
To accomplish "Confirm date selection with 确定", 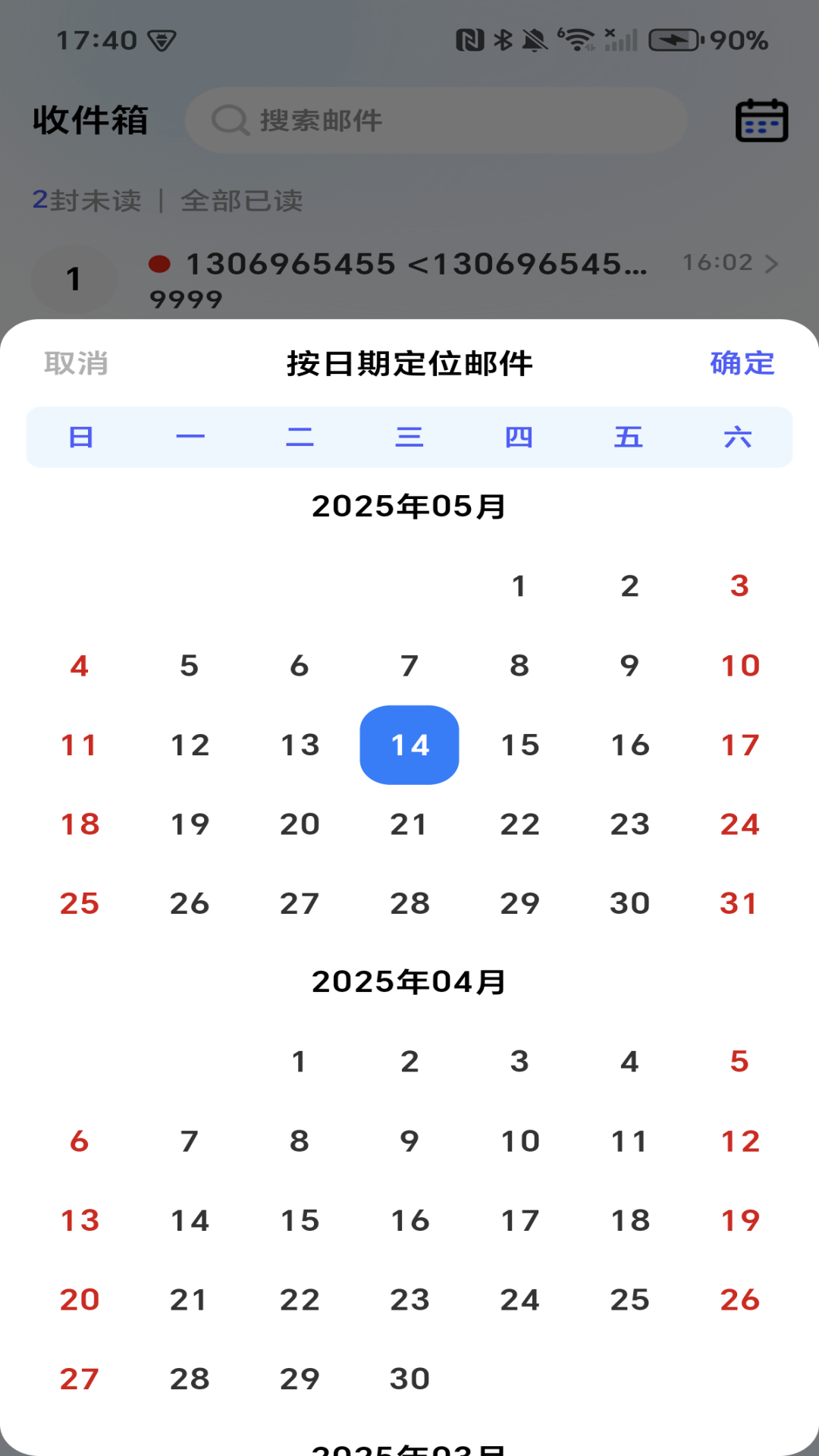I will click(x=742, y=364).
